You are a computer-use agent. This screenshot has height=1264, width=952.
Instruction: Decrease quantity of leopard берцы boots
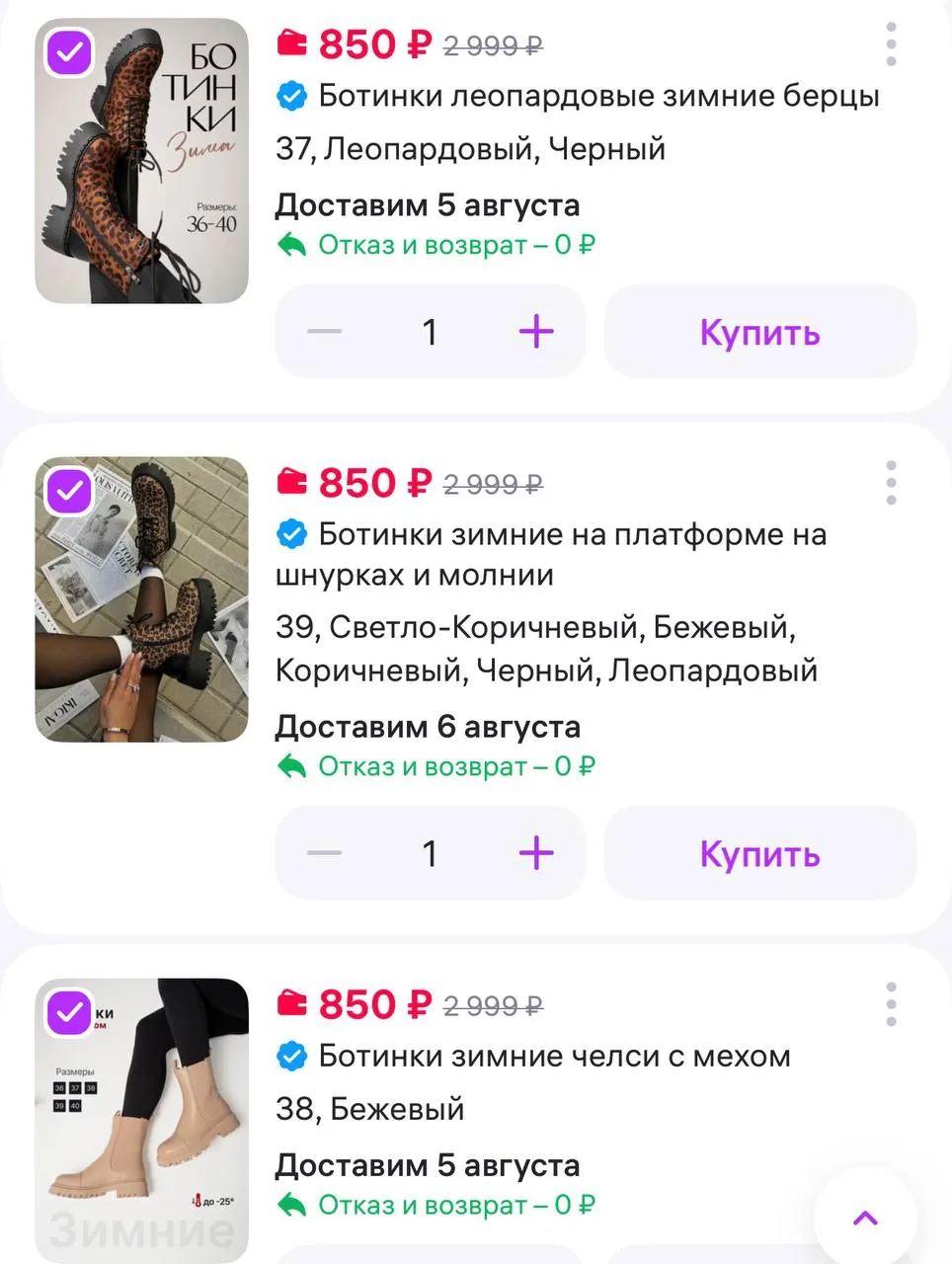[x=324, y=332]
